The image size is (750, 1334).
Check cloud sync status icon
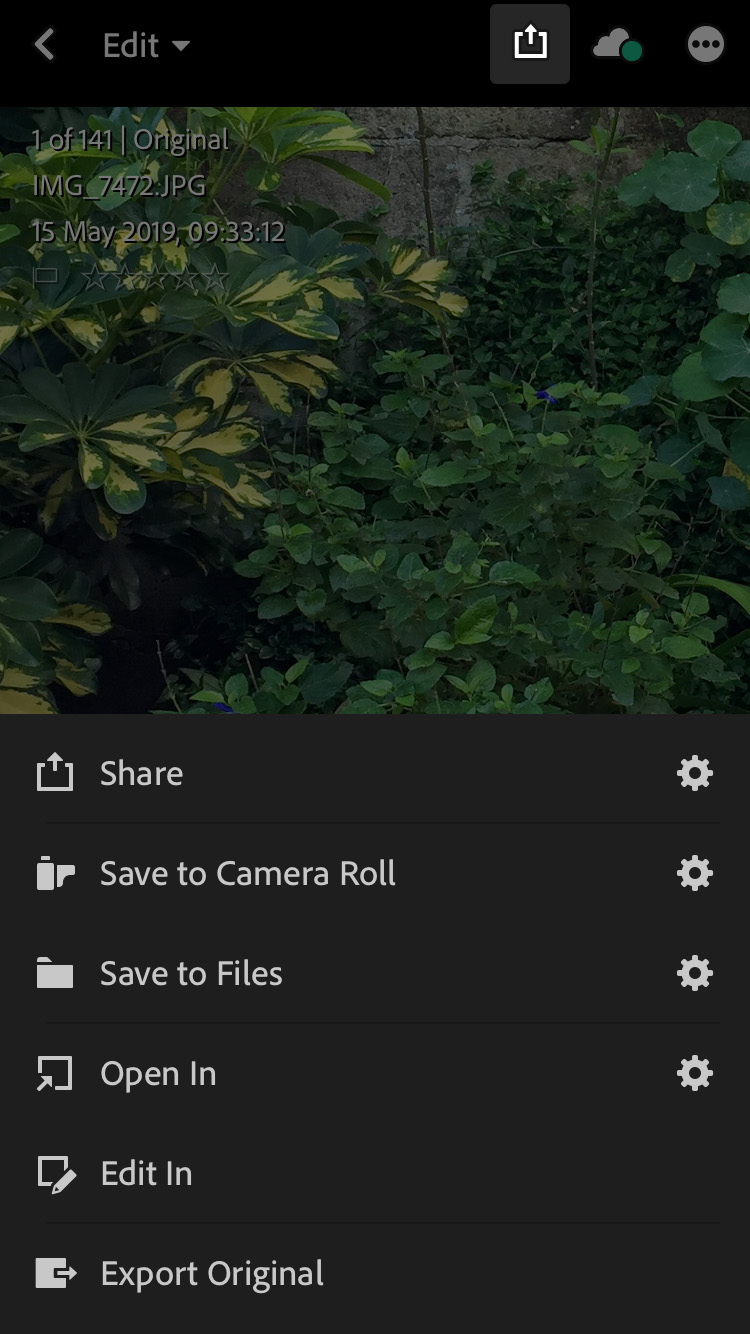[616, 45]
